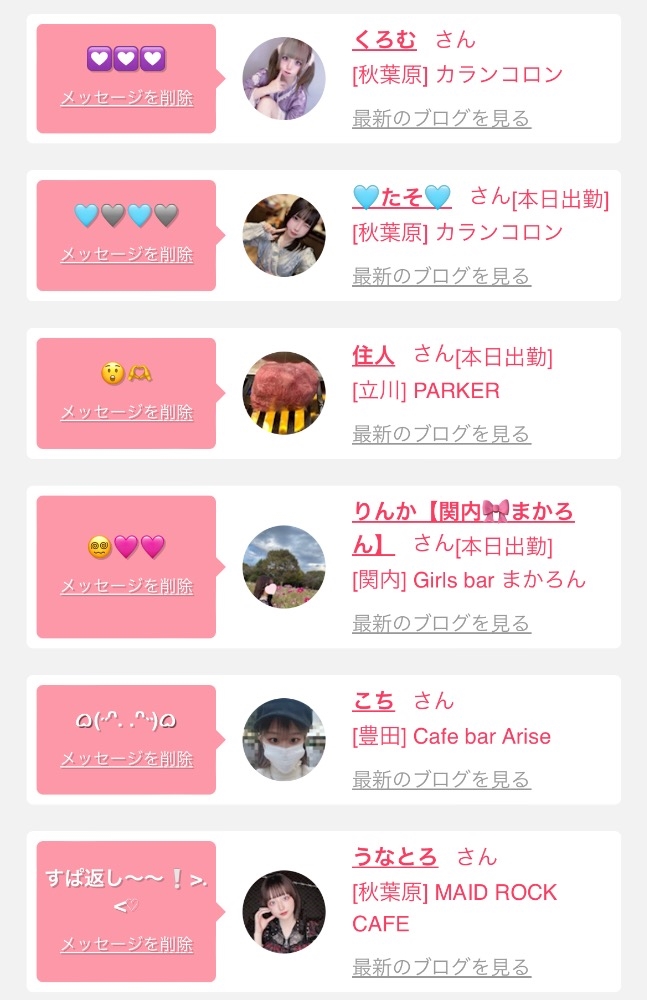
Task: Open こち's profile name link
Action: [373, 701]
